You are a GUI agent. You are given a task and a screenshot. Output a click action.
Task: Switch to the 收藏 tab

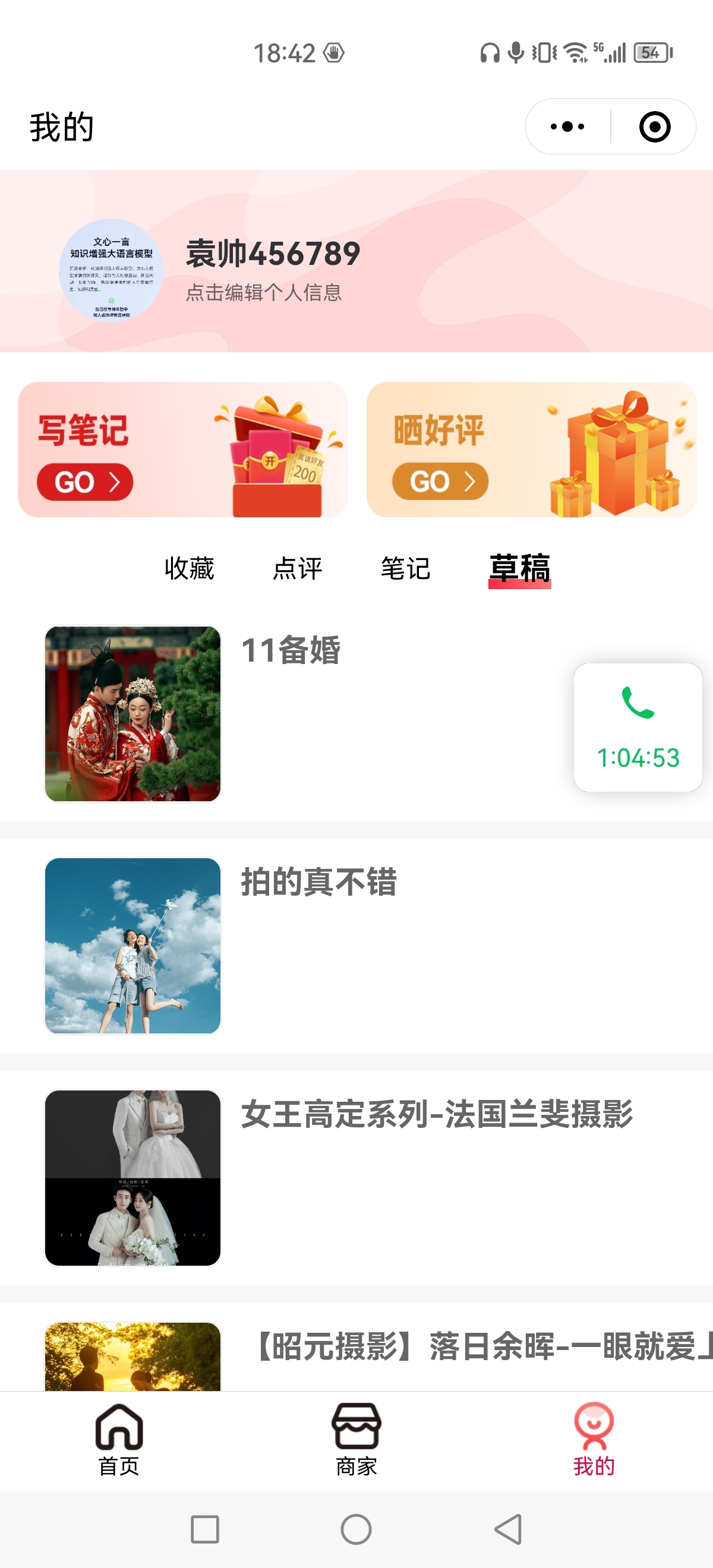pyautogui.click(x=190, y=568)
